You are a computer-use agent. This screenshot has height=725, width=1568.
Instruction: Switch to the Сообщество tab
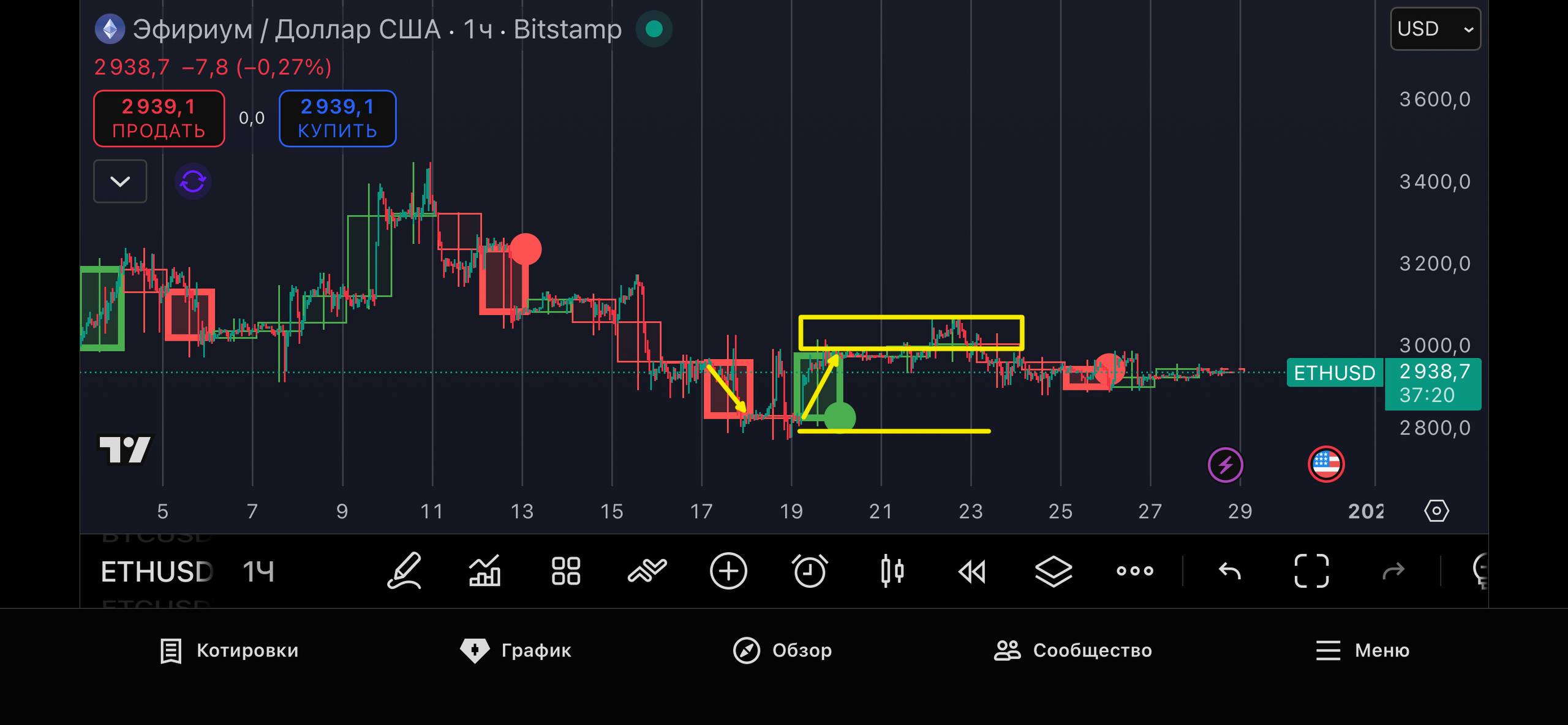pos(1072,650)
